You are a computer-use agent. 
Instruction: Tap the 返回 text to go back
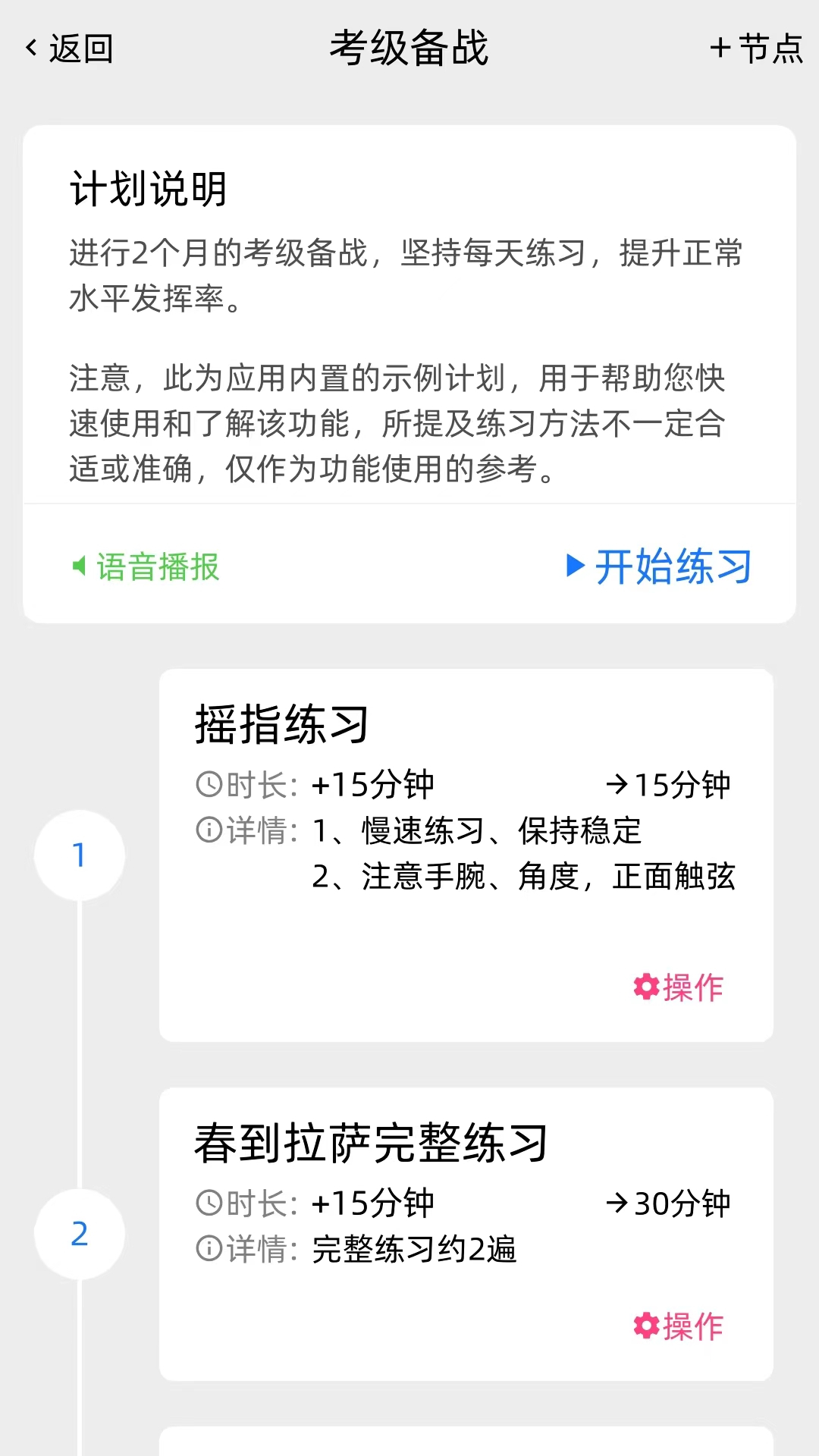coord(81,49)
